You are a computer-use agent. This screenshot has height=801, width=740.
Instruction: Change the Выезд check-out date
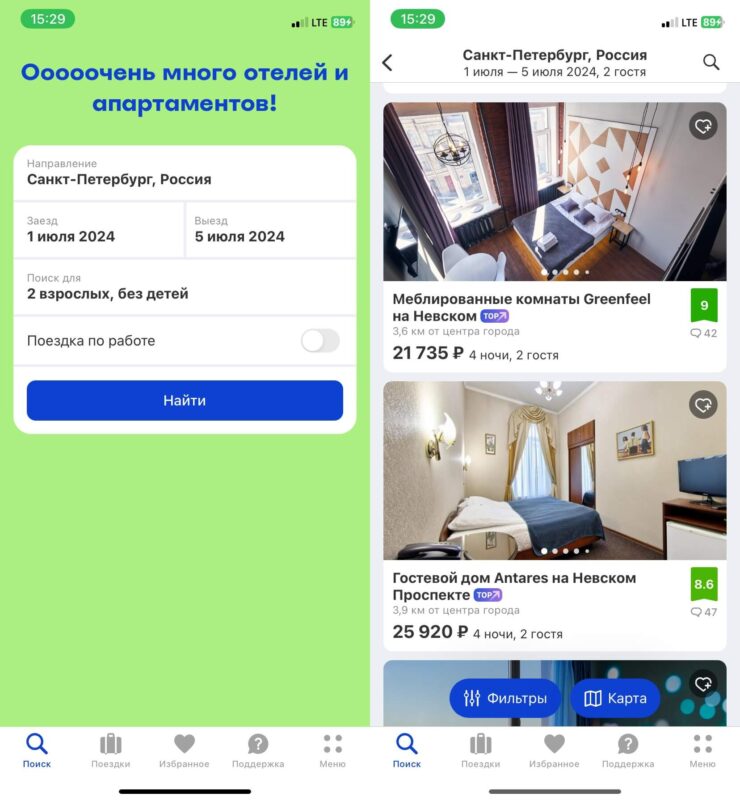[270, 229]
